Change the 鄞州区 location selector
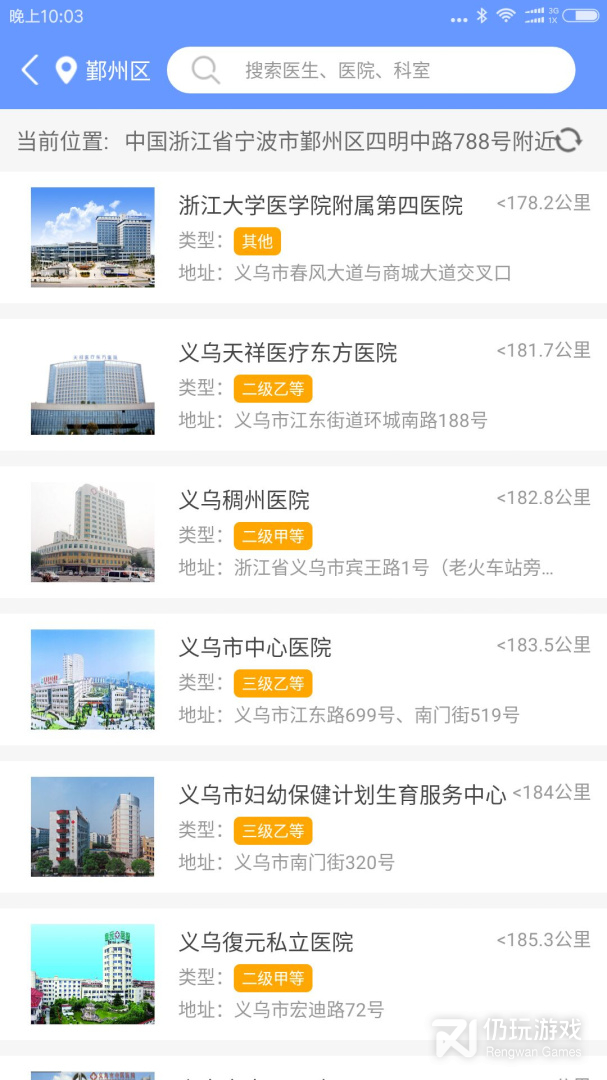 click(x=103, y=71)
